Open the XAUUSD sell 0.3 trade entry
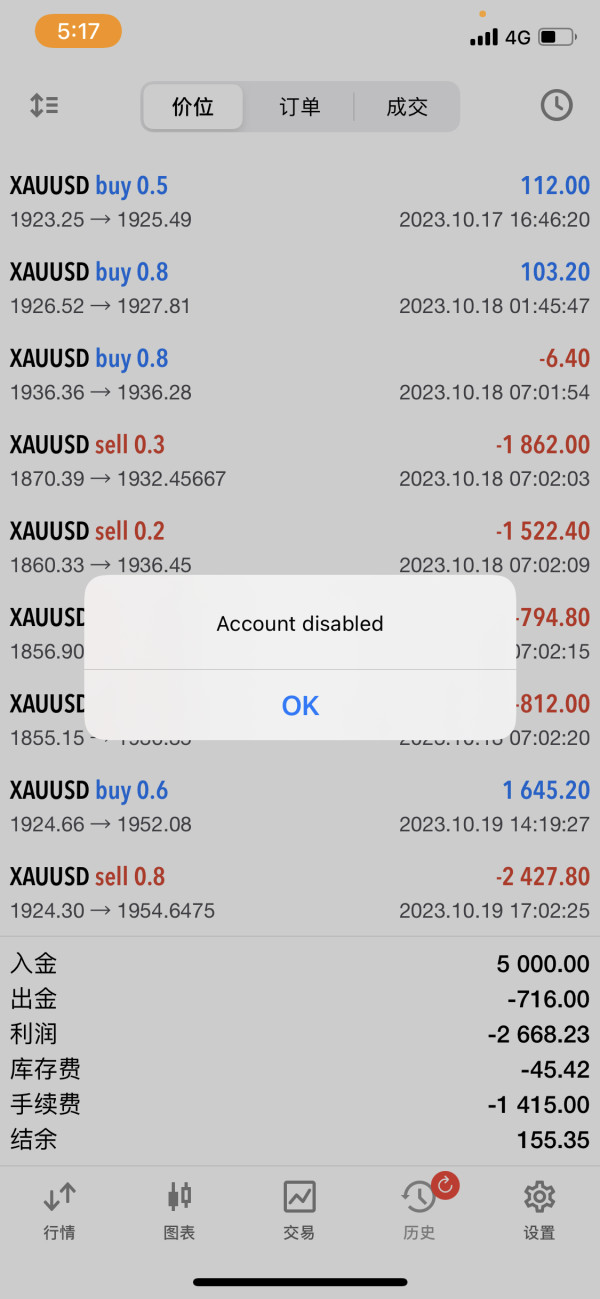Viewport: 600px width, 1299px height. tap(300, 461)
